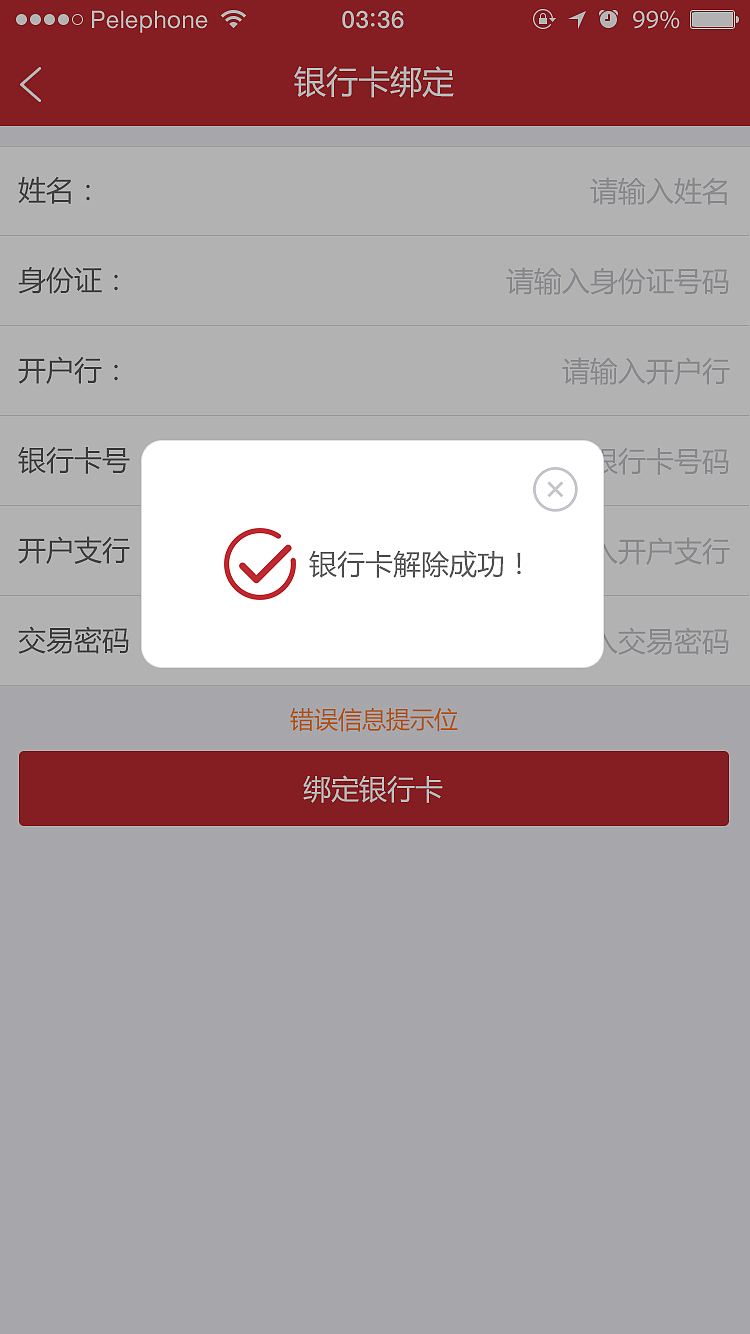Tap the orientation lock icon in the status bar
Image resolution: width=750 pixels, height=1334 pixels.
(x=543, y=18)
